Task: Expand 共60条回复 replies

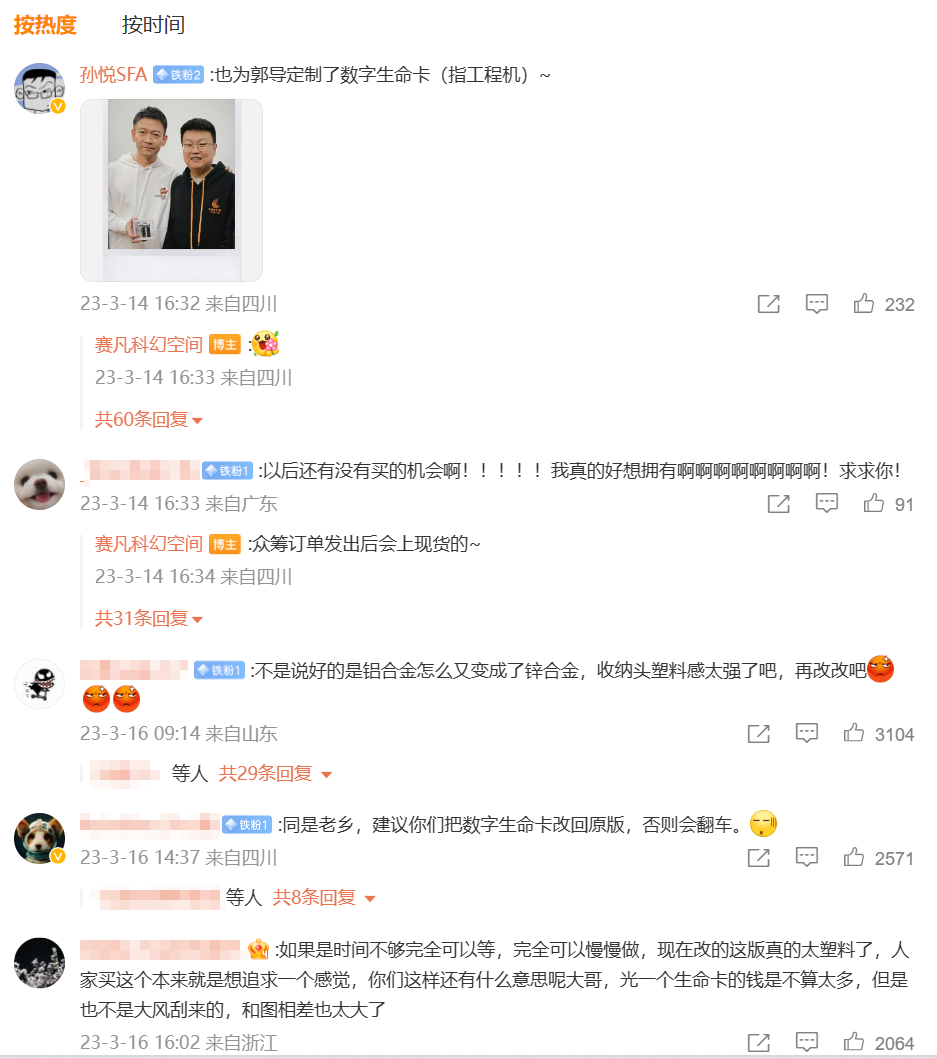Action: click(x=148, y=420)
